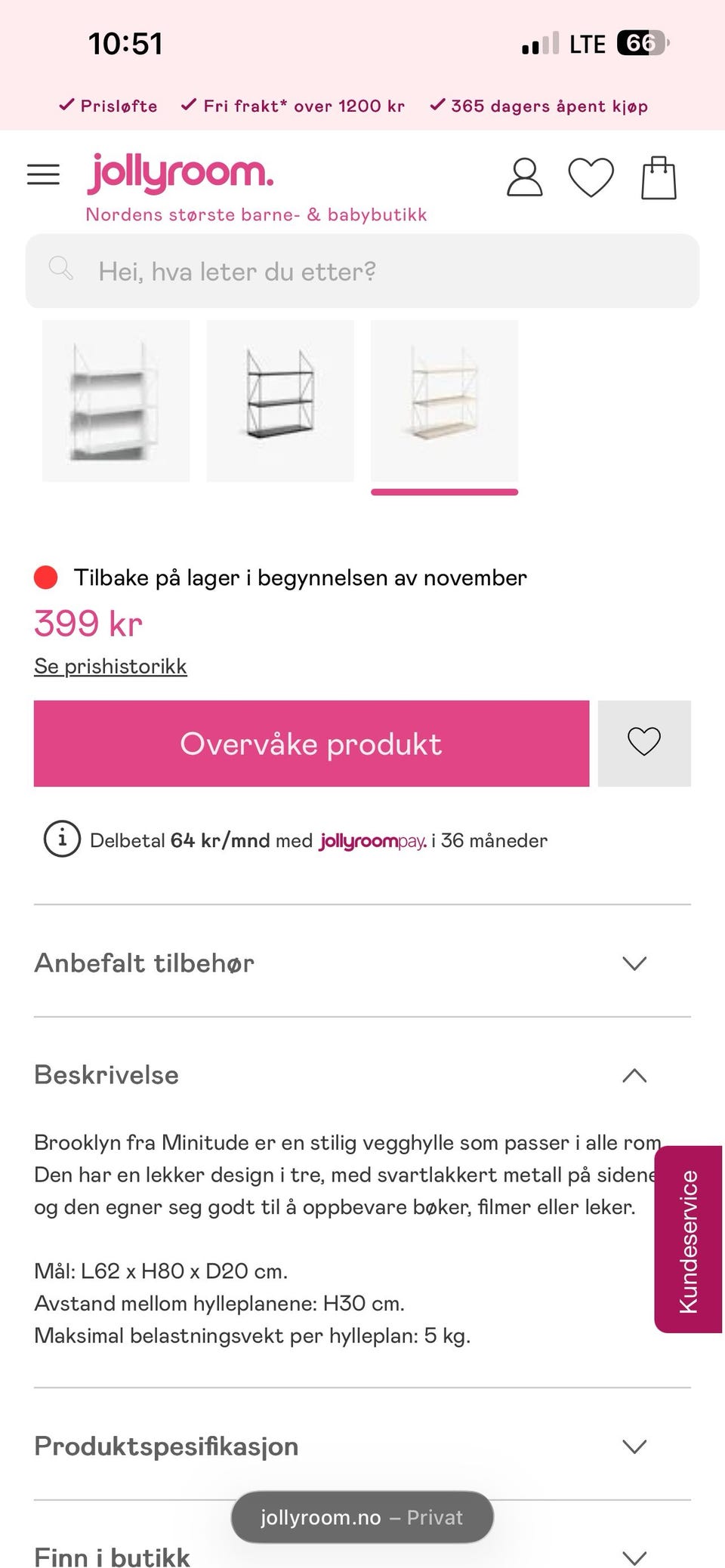Open the Delbetal info icon
The width and height of the screenshot is (725, 1568).
click(62, 839)
